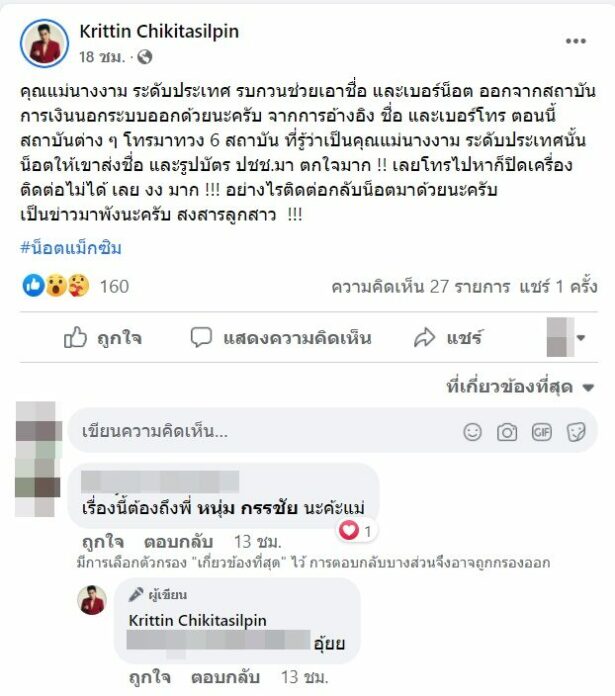Screen dimensions: 615x696
Task: Add a GIF to the comment
Action: pos(541,432)
